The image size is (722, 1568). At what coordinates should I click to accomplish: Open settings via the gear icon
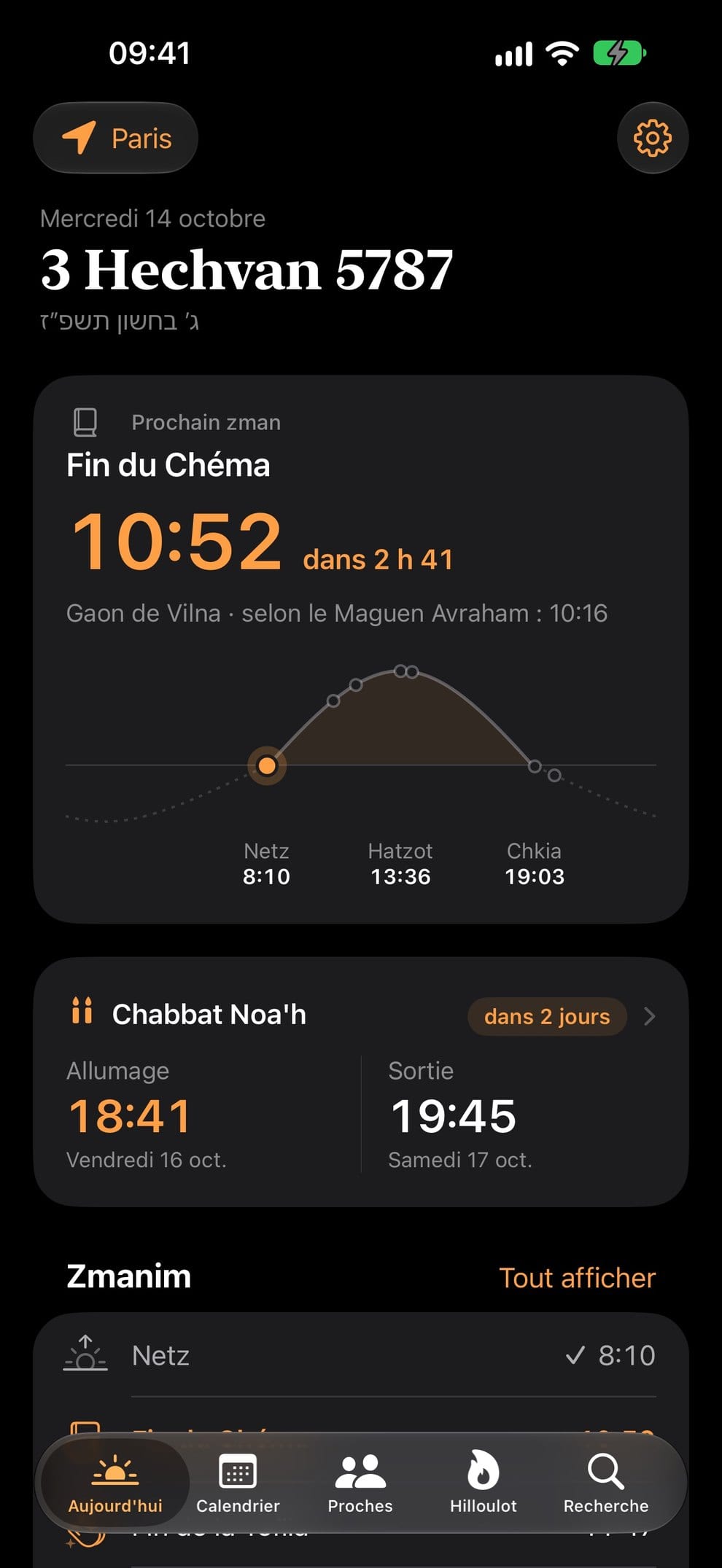[652, 138]
